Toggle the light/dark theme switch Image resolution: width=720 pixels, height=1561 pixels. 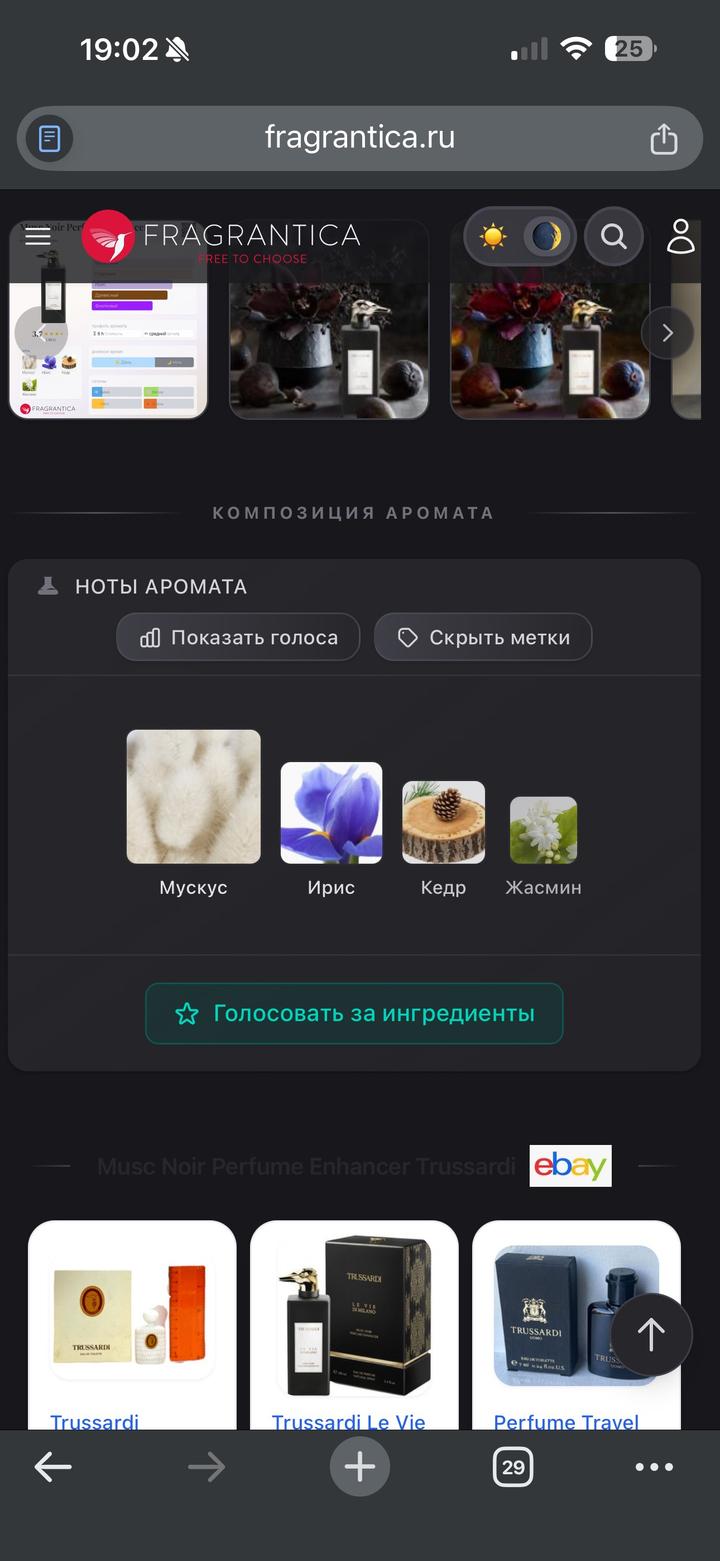coord(520,237)
